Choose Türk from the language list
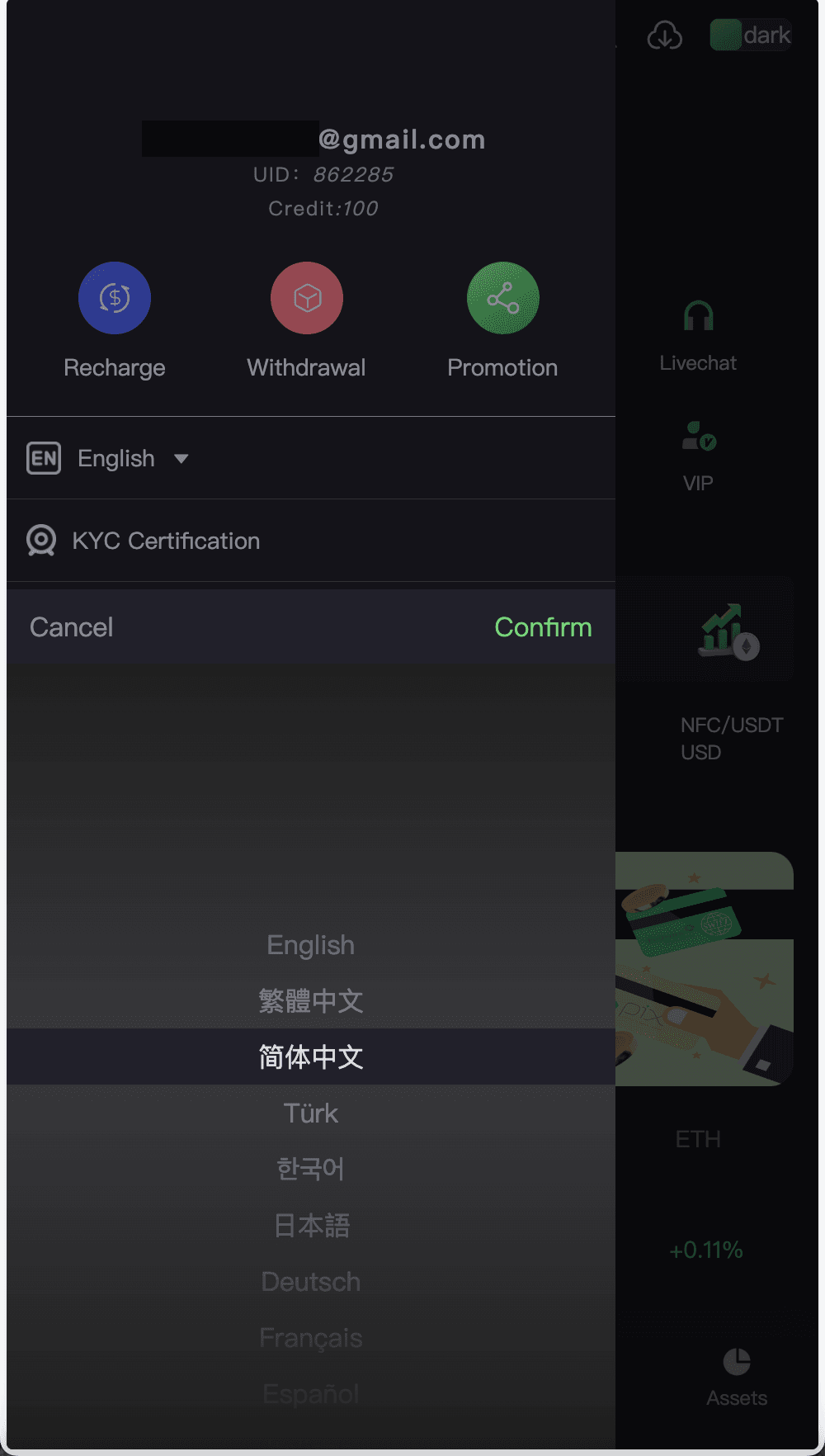 click(310, 1113)
